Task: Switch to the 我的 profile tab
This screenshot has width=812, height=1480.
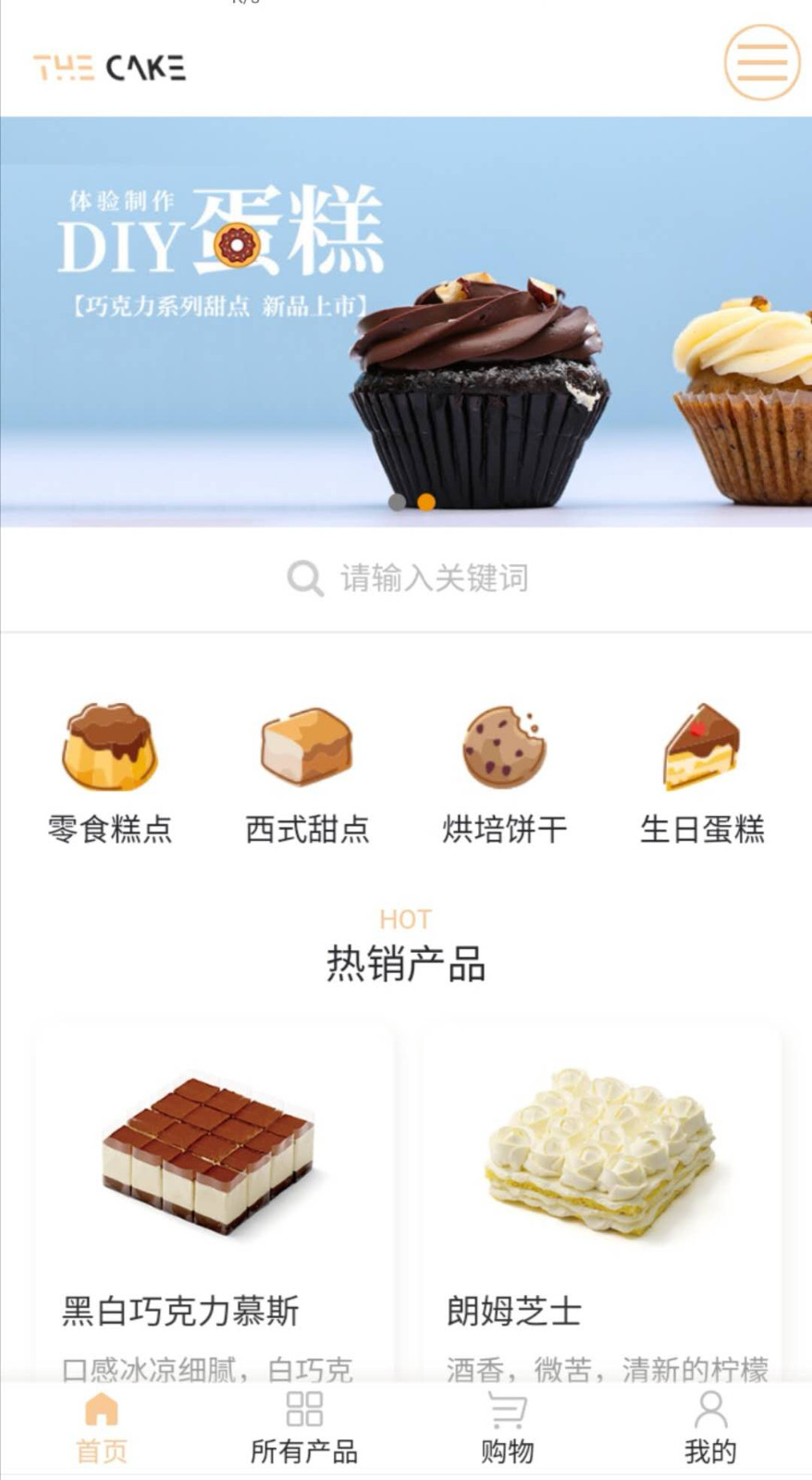Action: (710, 1429)
